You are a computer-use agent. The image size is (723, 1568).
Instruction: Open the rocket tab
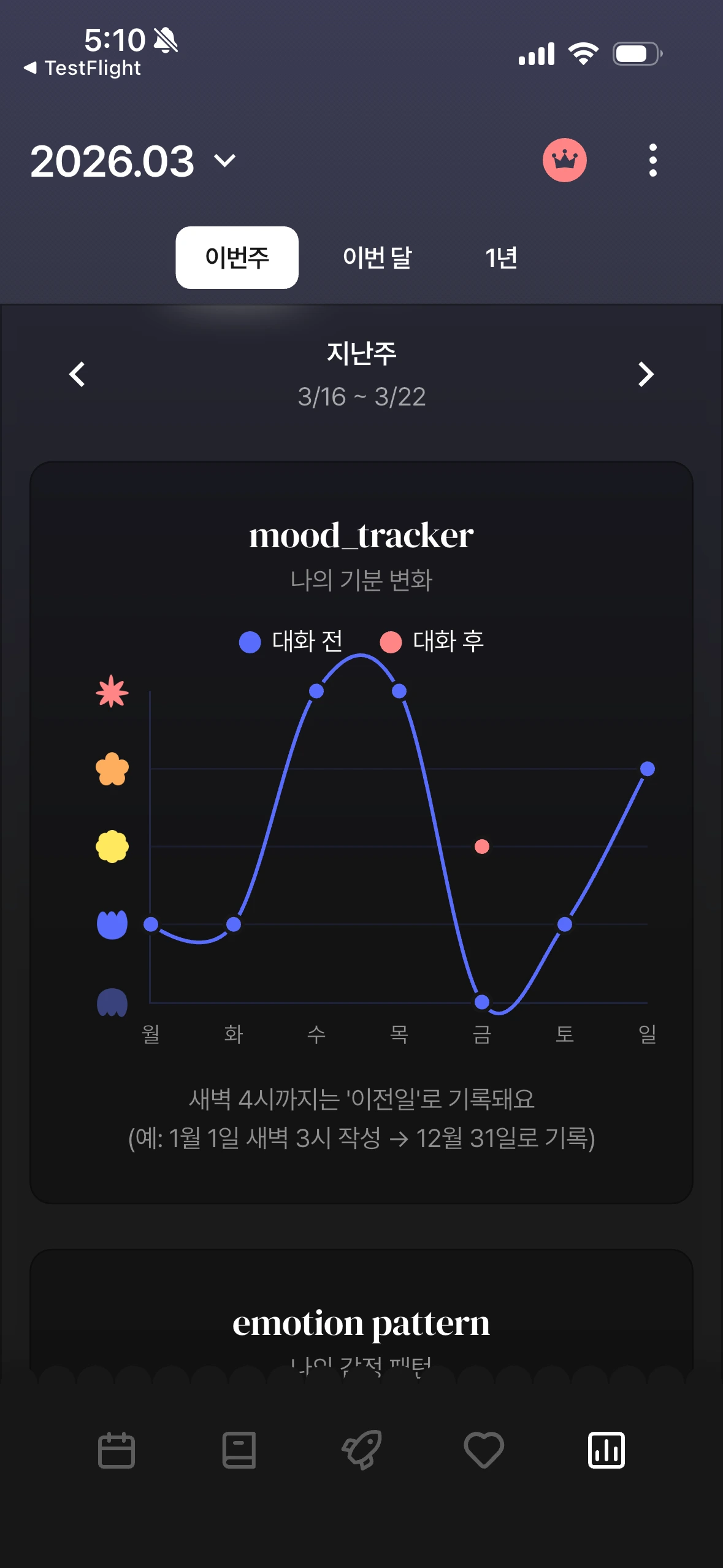[x=361, y=1450]
